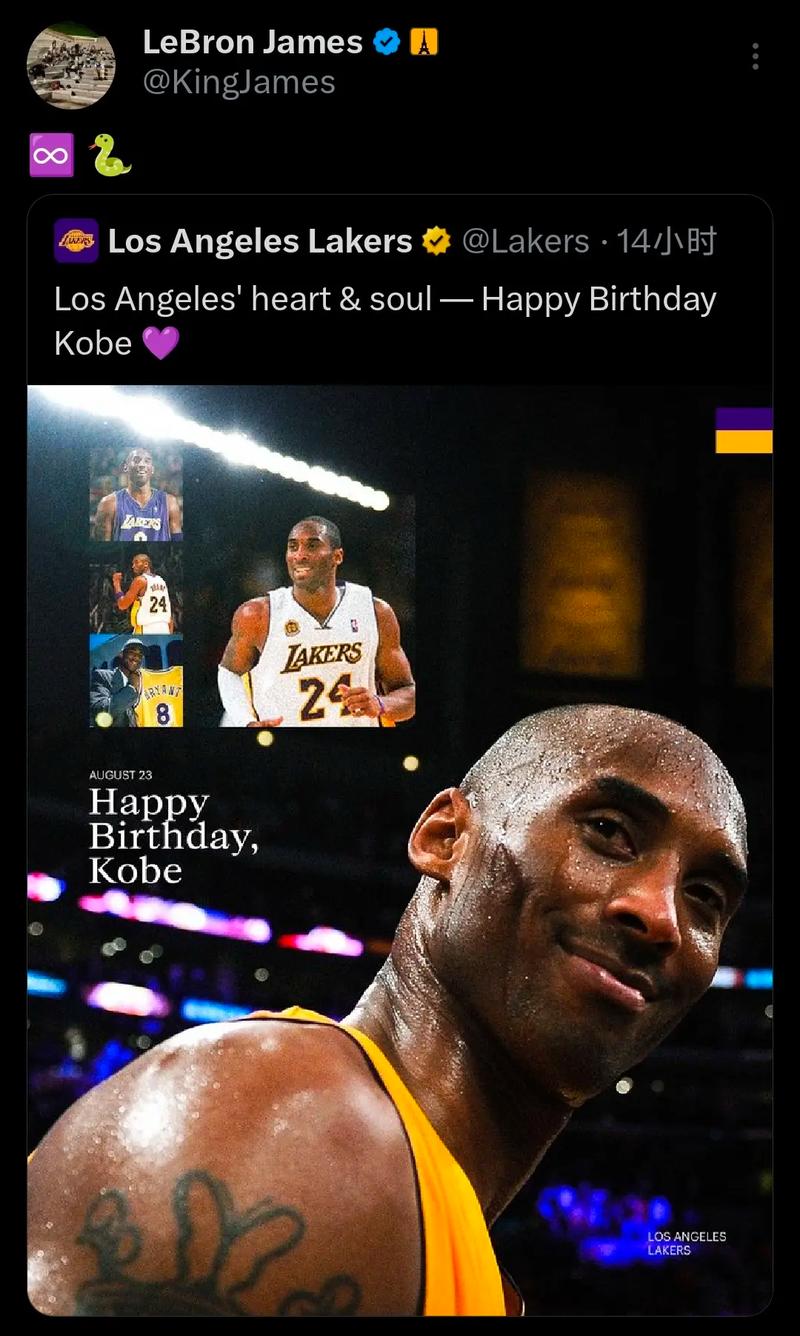View the Happy Birthday Kobe image

click(x=400, y=850)
